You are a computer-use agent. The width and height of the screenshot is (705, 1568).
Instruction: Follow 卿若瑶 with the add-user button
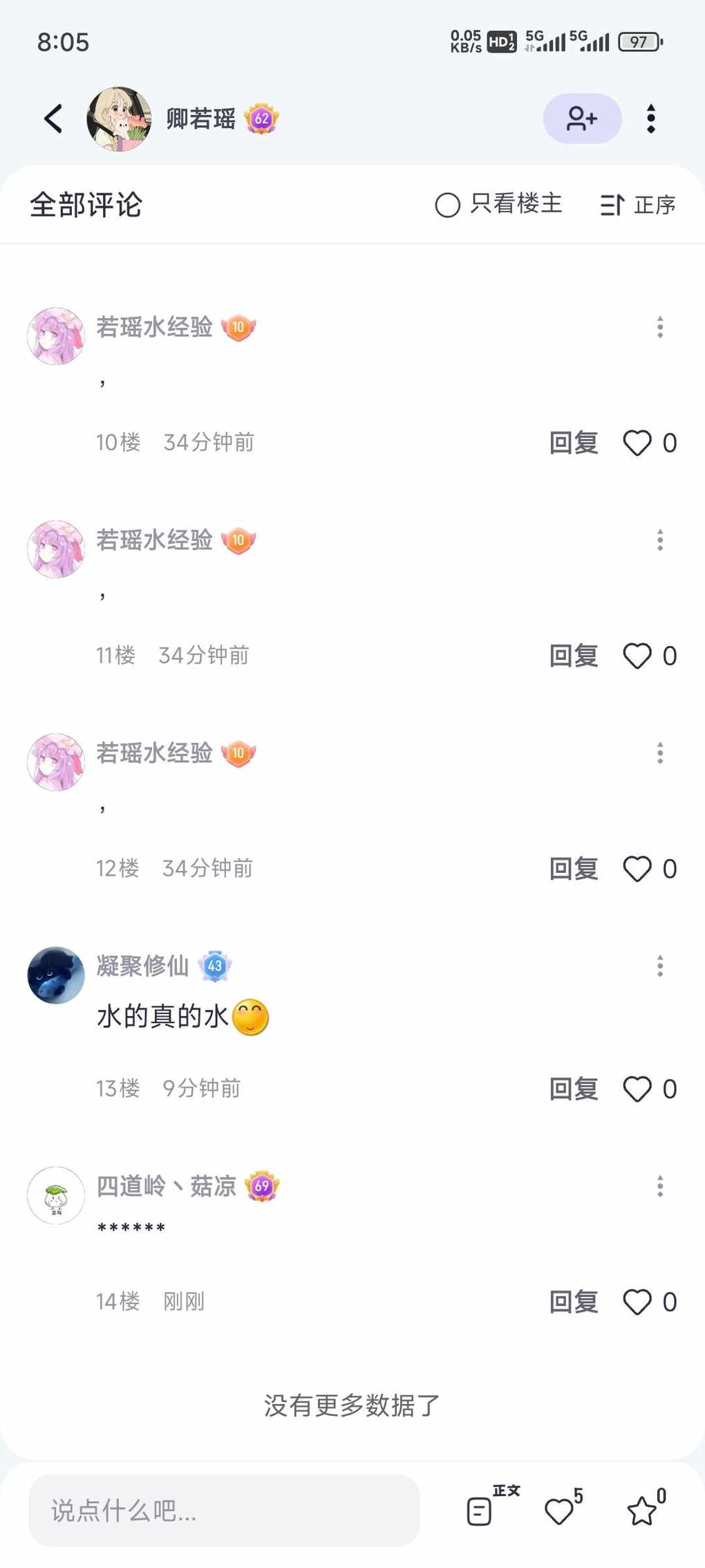coord(582,119)
